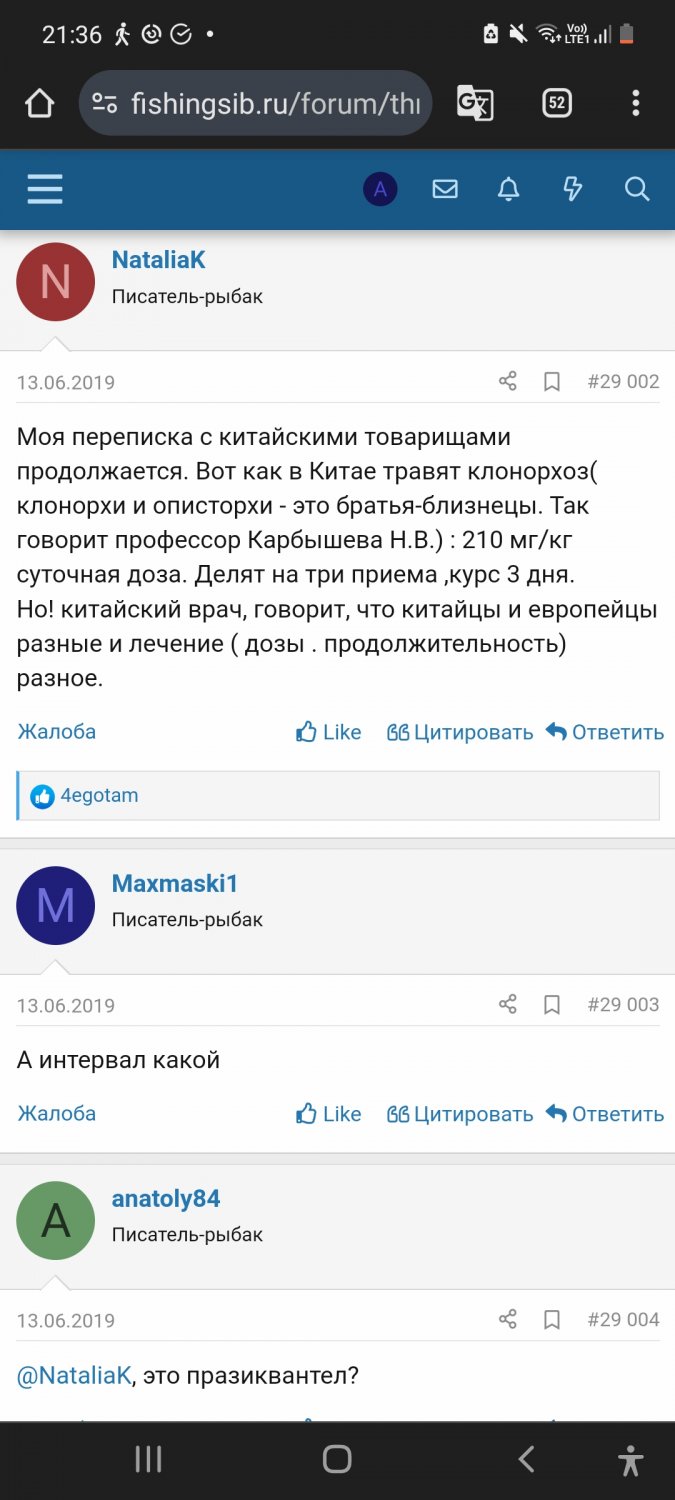This screenshot has width=675, height=1500.
Task: Open the account avatar in the header
Action: click(x=380, y=189)
